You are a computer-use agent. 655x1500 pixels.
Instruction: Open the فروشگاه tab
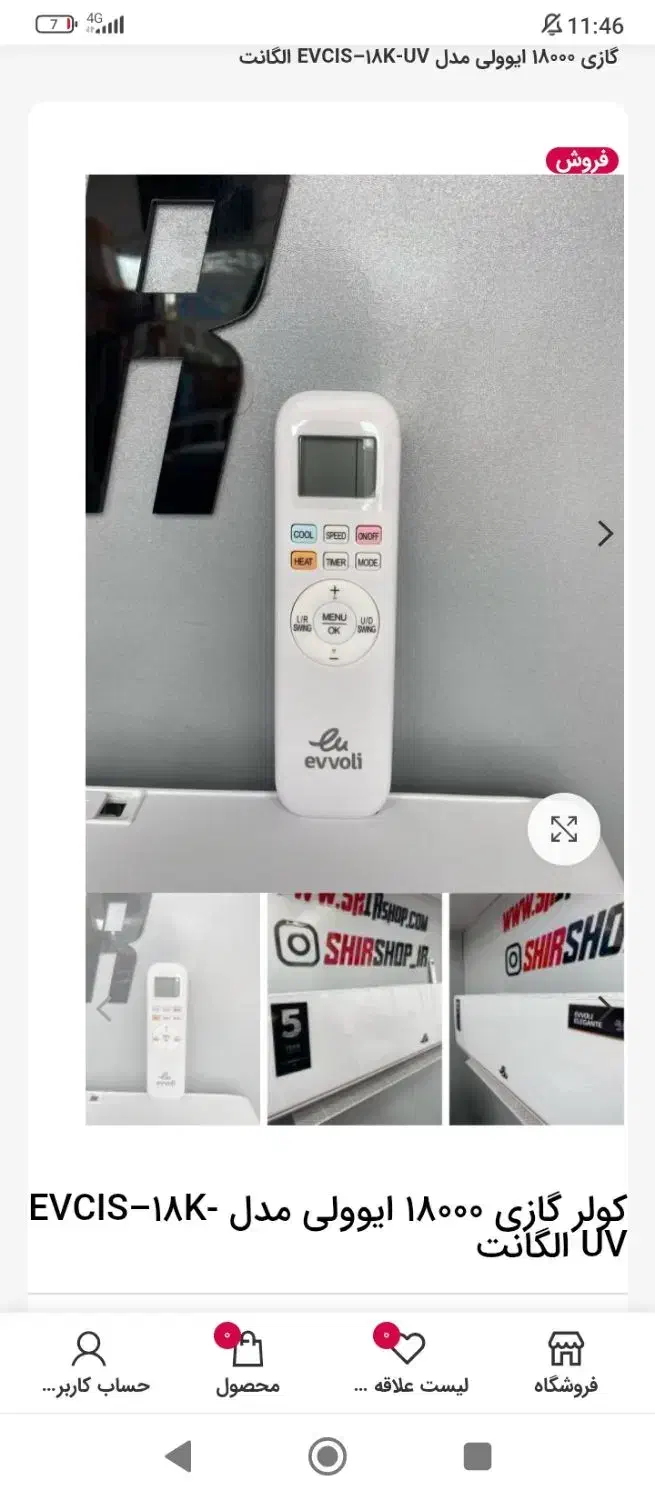(x=565, y=1362)
